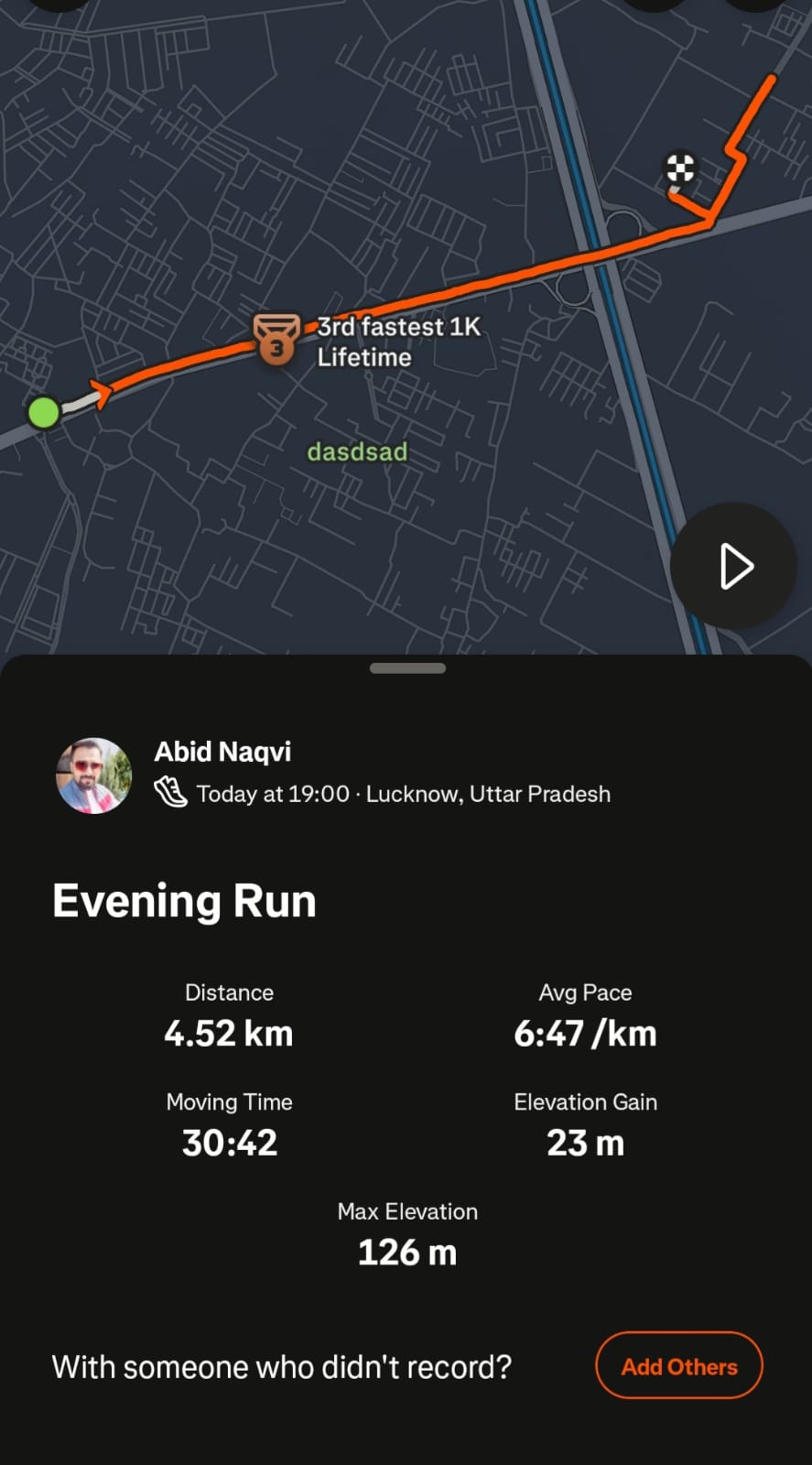This screenshot has width=812, height=1465.
Task: Play the route flyover animation
Action: (733, 566)
